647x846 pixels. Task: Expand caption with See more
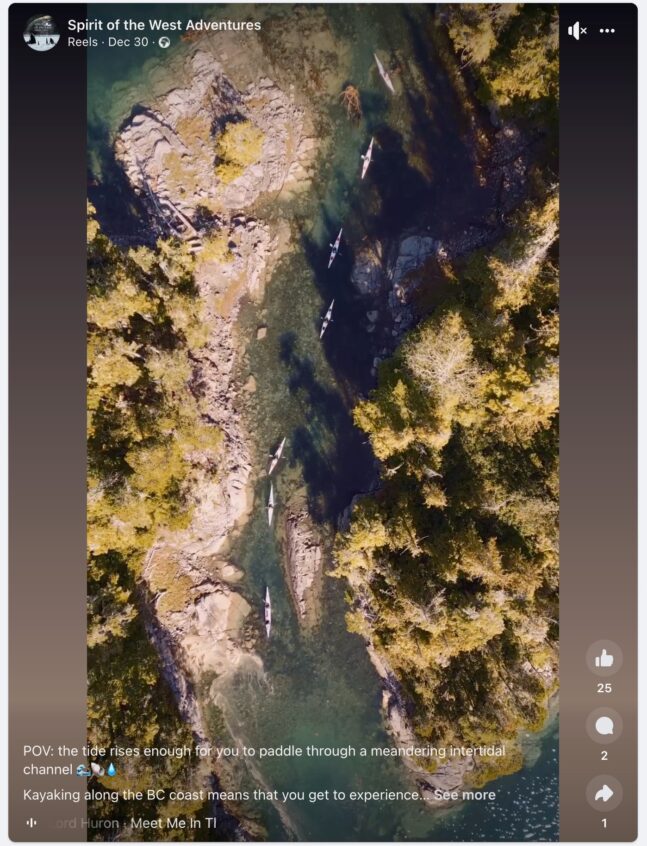pos(465,795)
